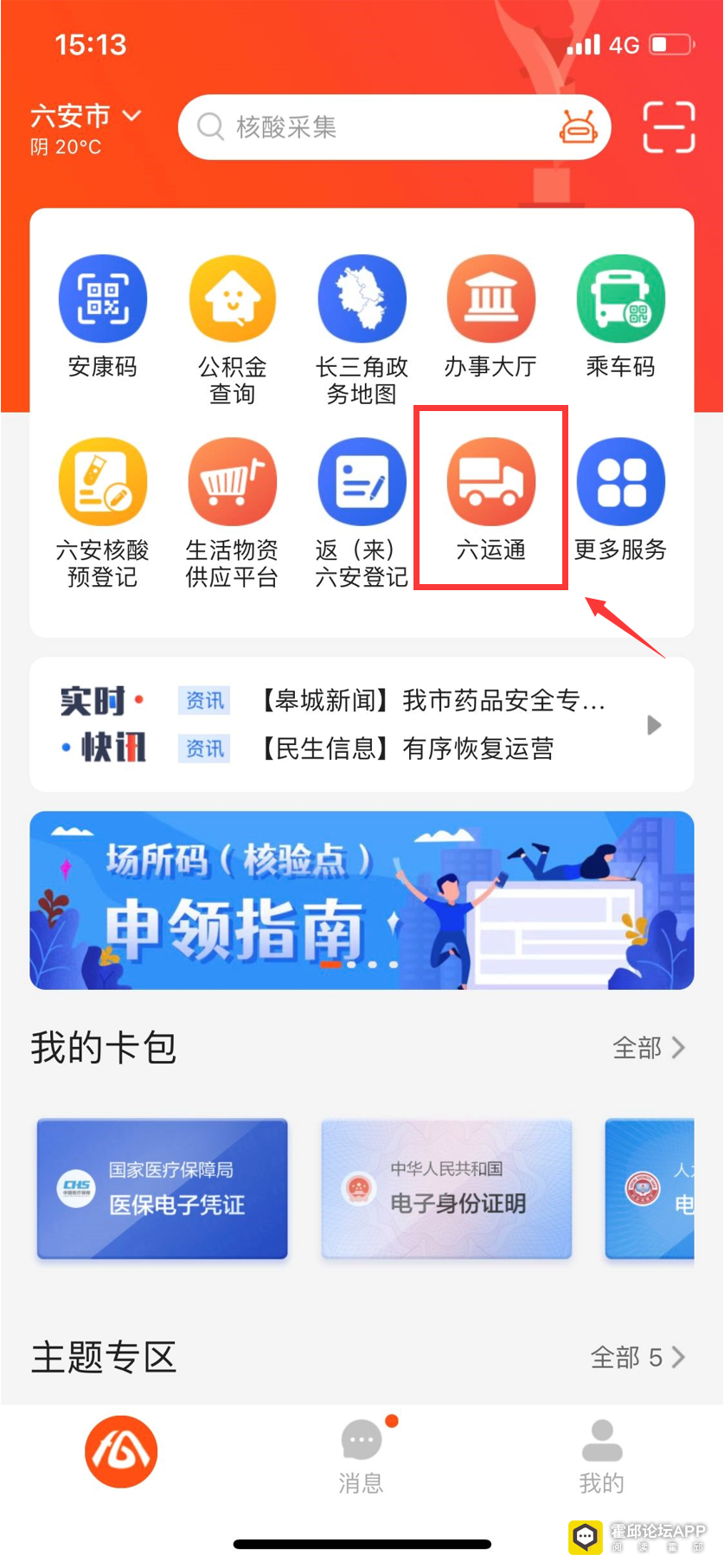Open 六安核酸预登记
724x1568 pixels.
[102, 512]
